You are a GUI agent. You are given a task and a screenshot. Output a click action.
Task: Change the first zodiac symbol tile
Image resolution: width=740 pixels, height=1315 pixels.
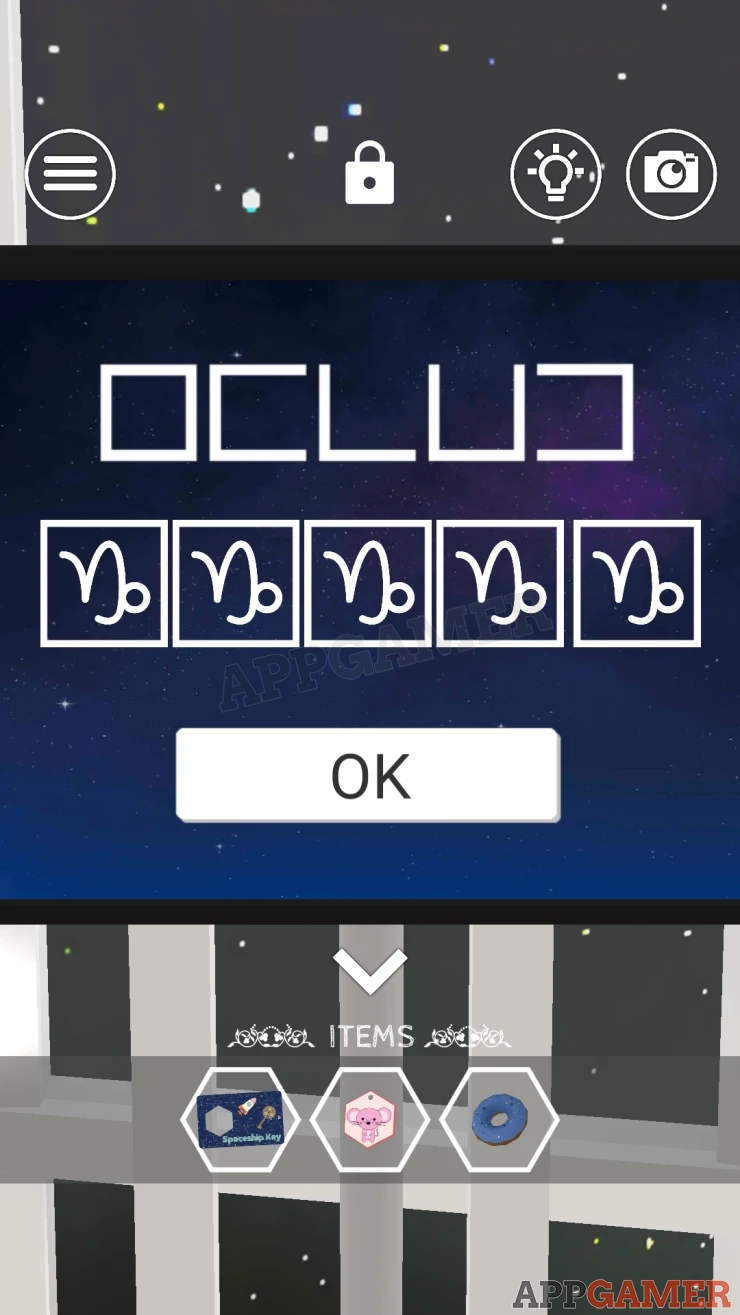pyautogui.click(x=104, y=583)
